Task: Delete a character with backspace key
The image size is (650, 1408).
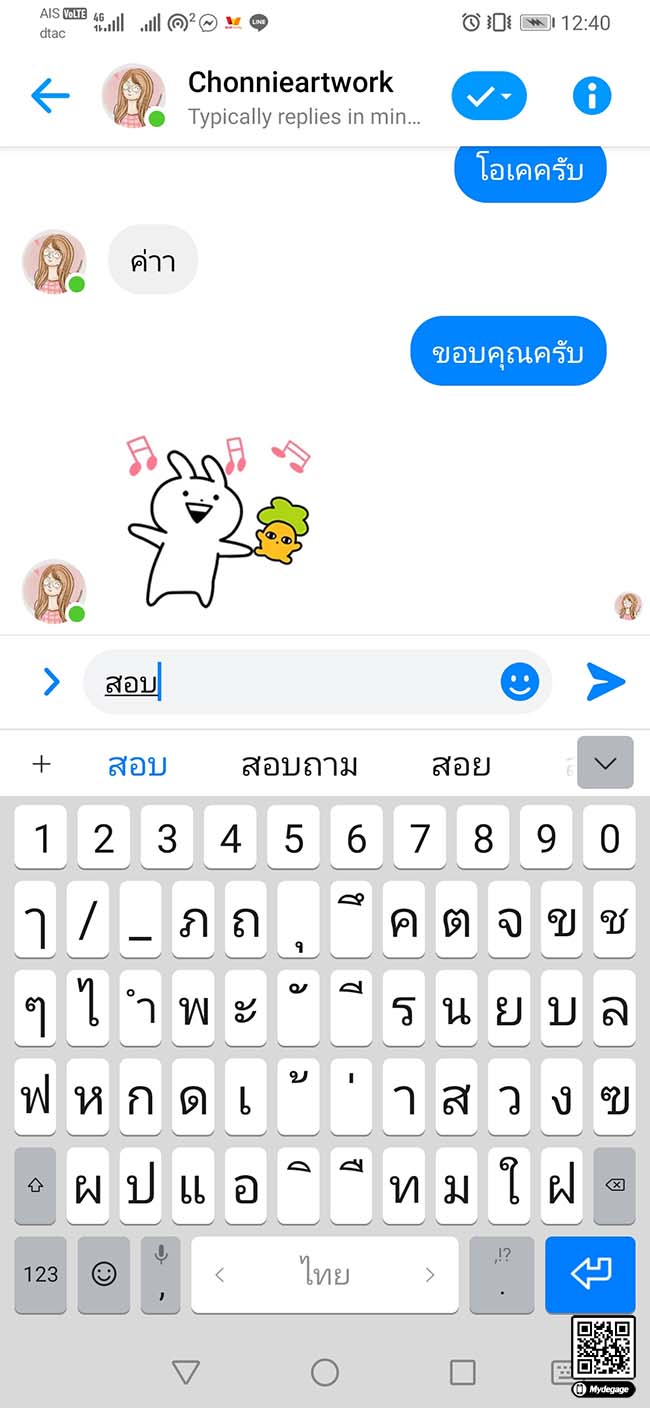Action: [614, 1185]
